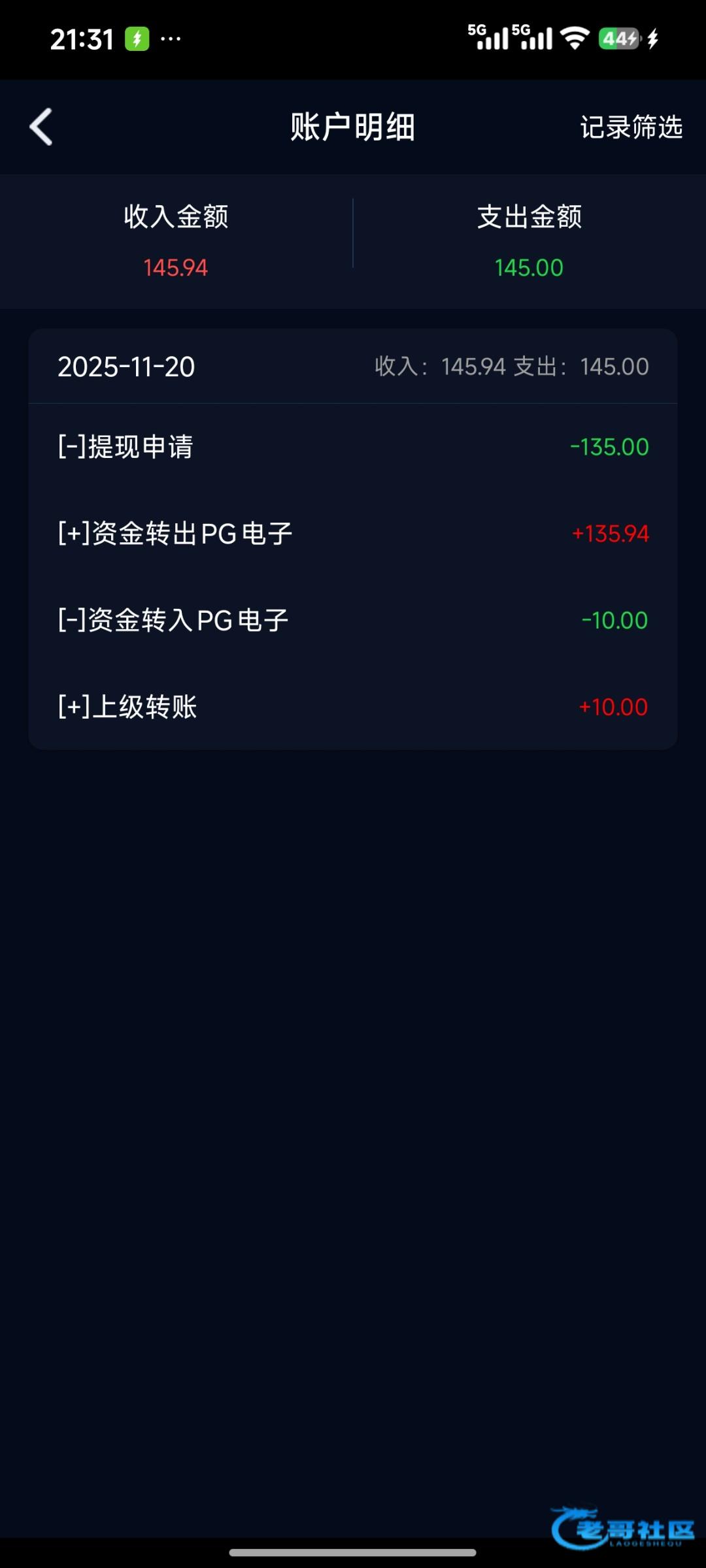Viewport: 706px width, 1568px height.
Task: Tap the 上级转账 transaction entry
Action: click(x=353, y=707)
